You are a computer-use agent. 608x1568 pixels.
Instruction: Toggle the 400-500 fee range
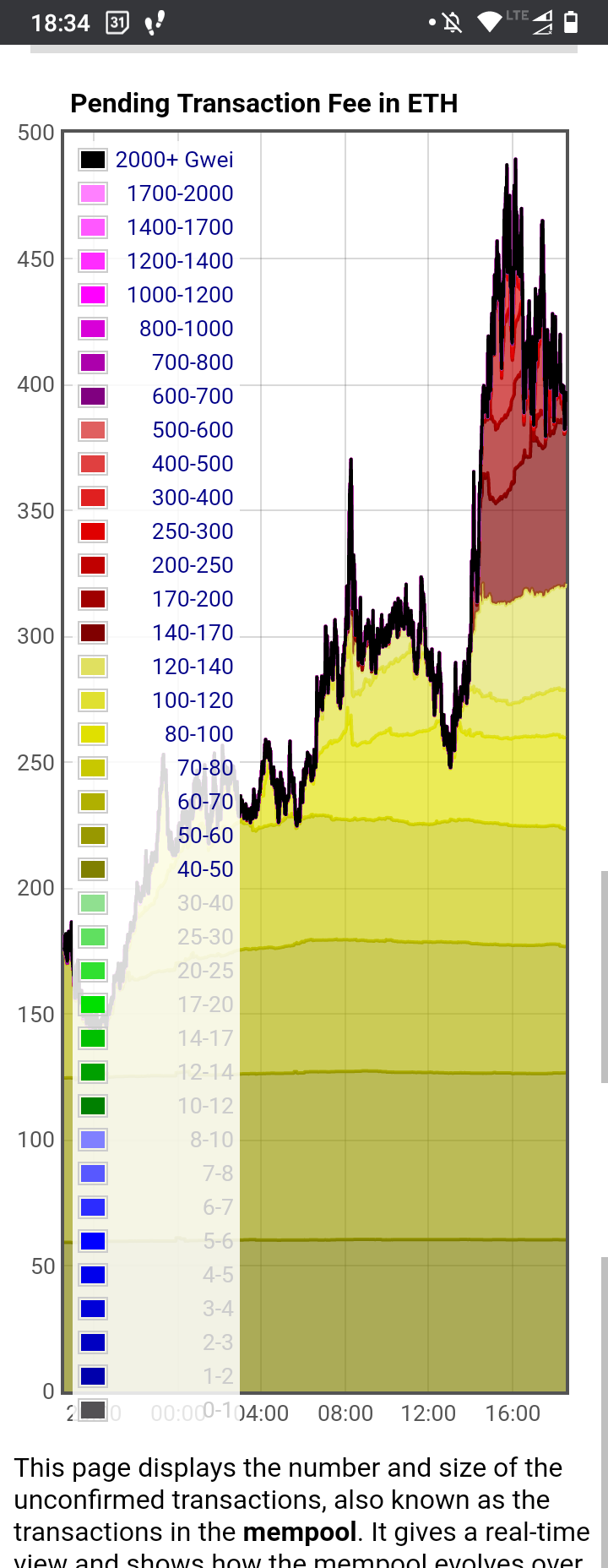(x=156, y=464)
